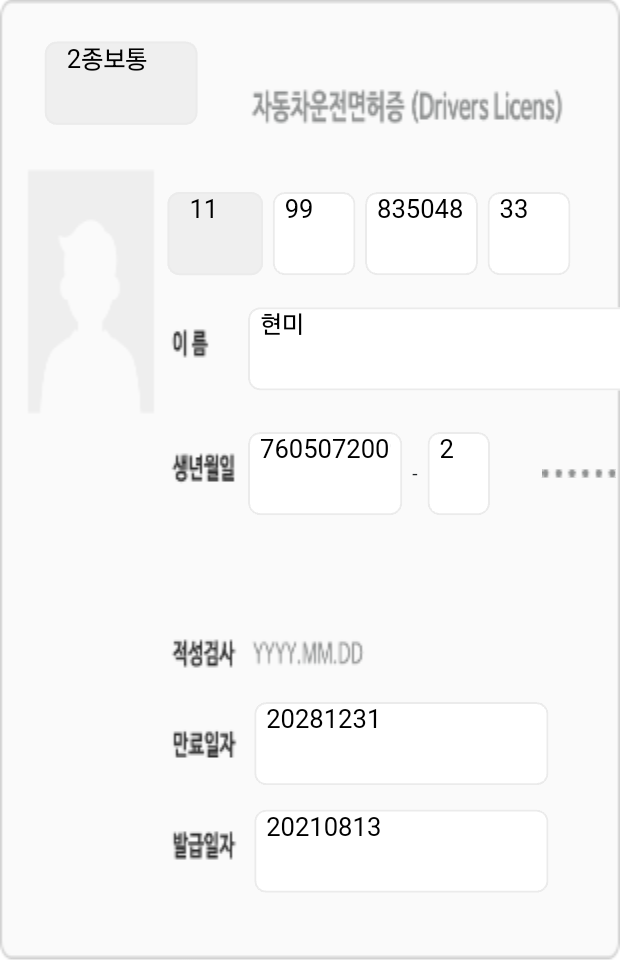The image size is (620, 960).
Task: Select the region code field showing 11
Action: [x=215, y=233]
